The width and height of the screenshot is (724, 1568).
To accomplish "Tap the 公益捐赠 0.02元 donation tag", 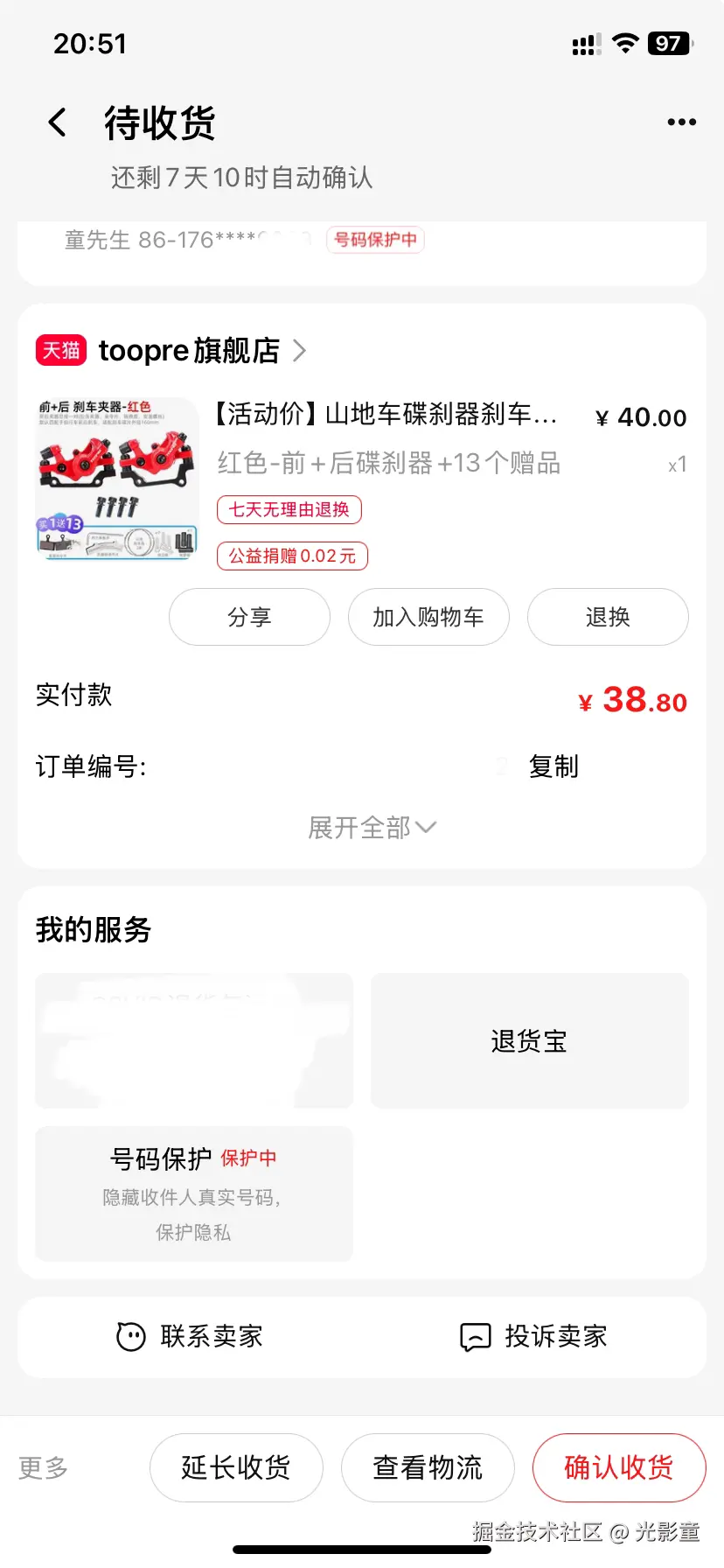I will (x=292, y=556).
